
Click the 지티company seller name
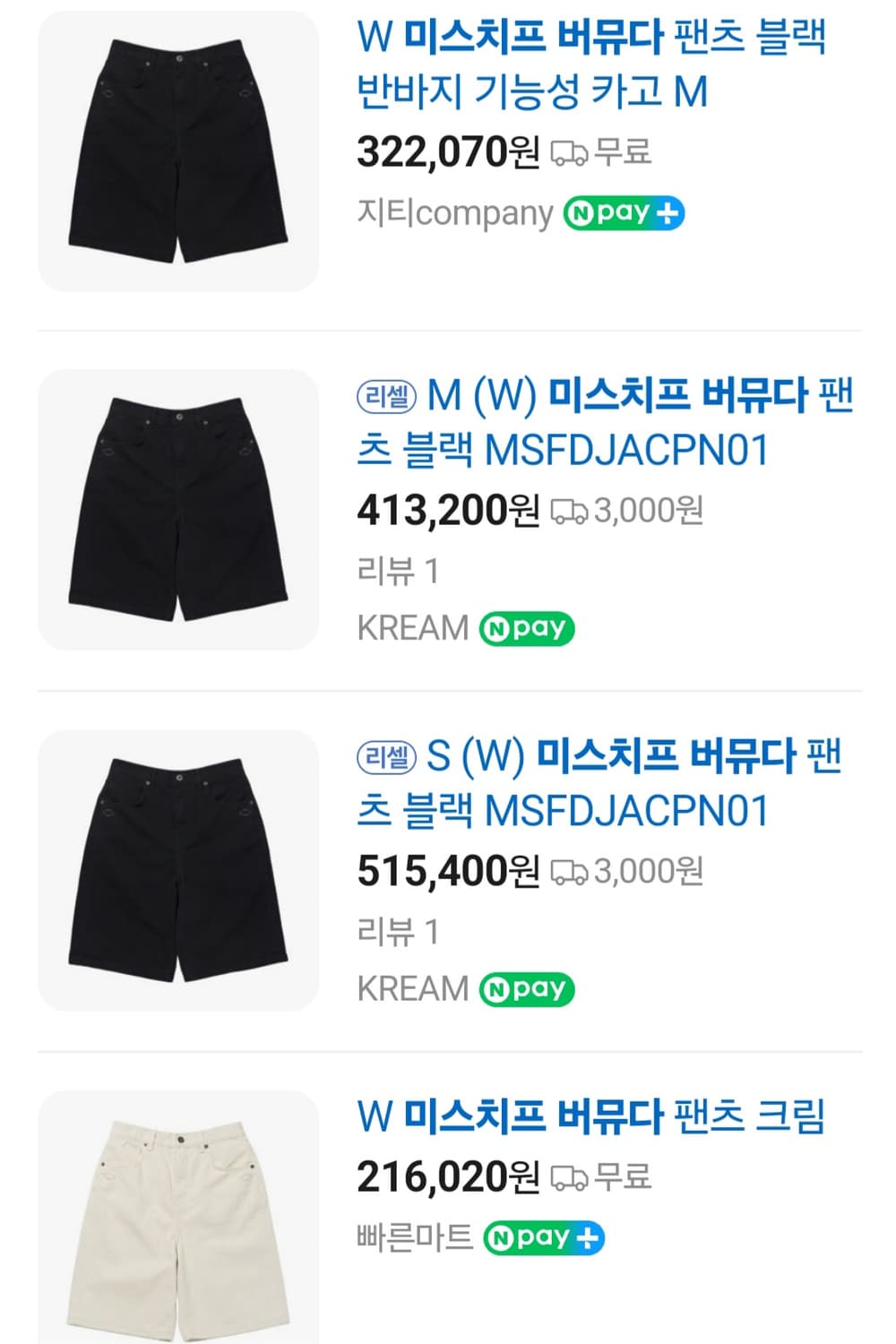pyautogui.click(x=453, y=213)
